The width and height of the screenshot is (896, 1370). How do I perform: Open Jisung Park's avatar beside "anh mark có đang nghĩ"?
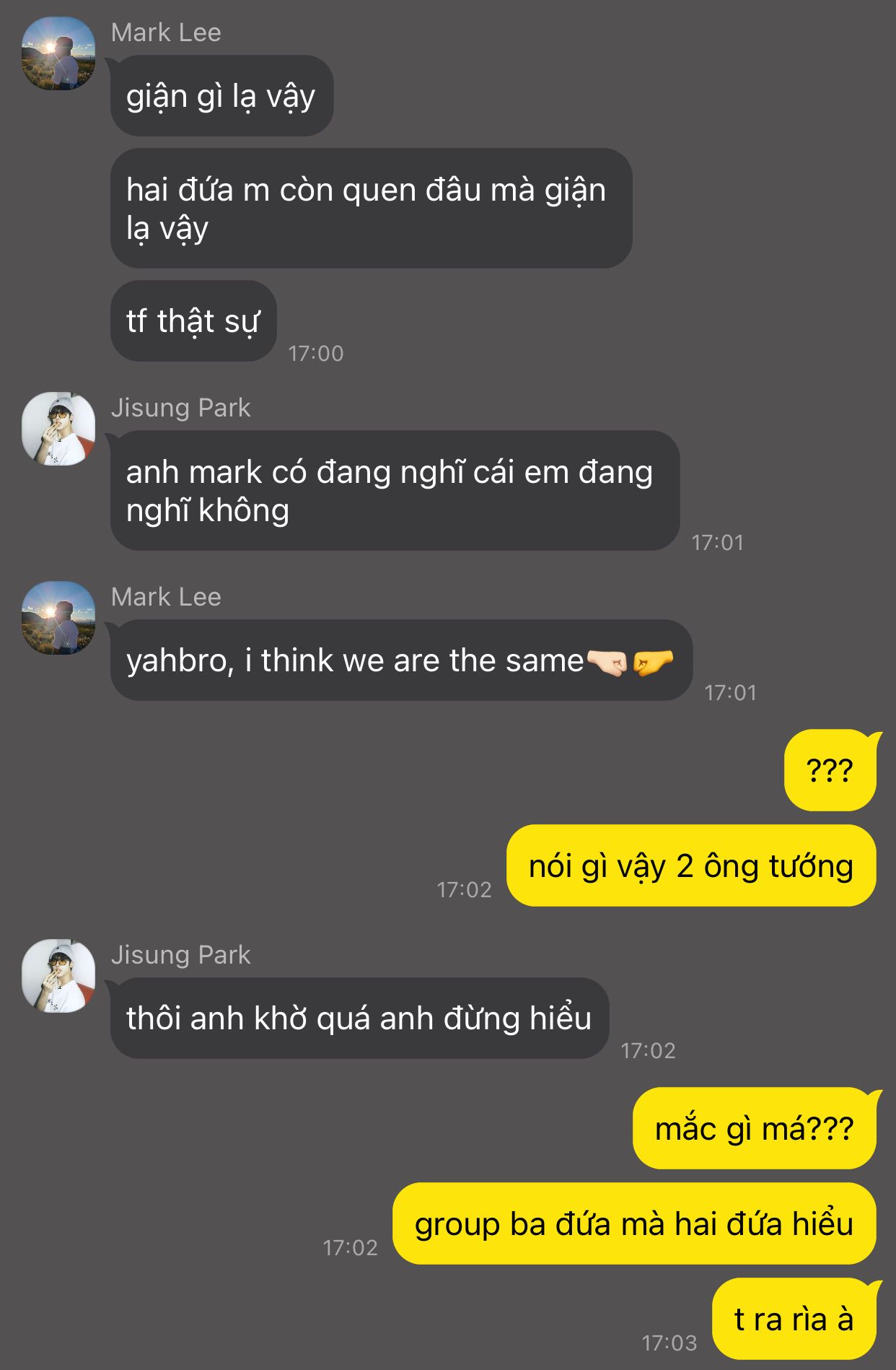(x=58, y=429)
